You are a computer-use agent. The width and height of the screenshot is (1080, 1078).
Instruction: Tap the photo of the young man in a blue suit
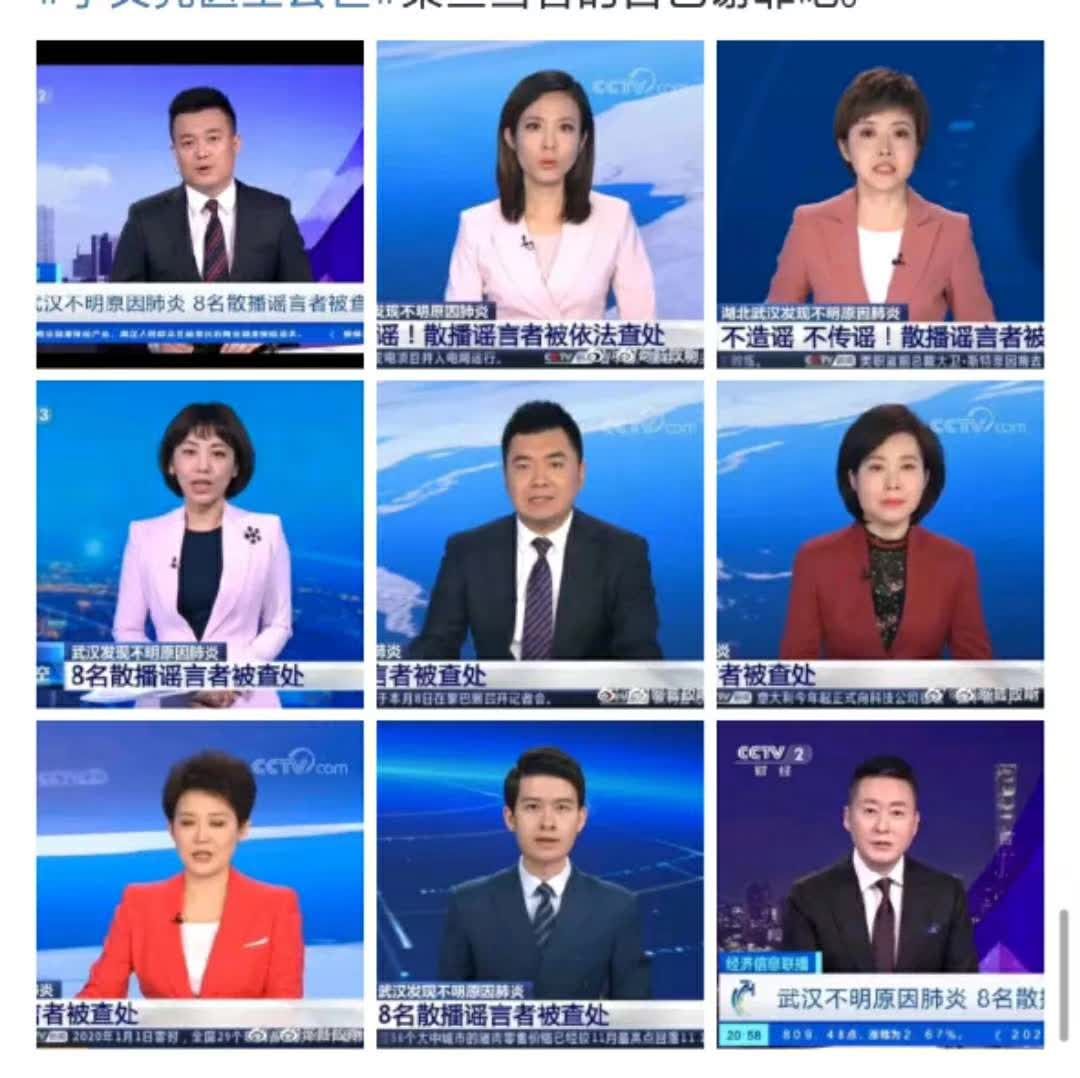pos(540,884)
